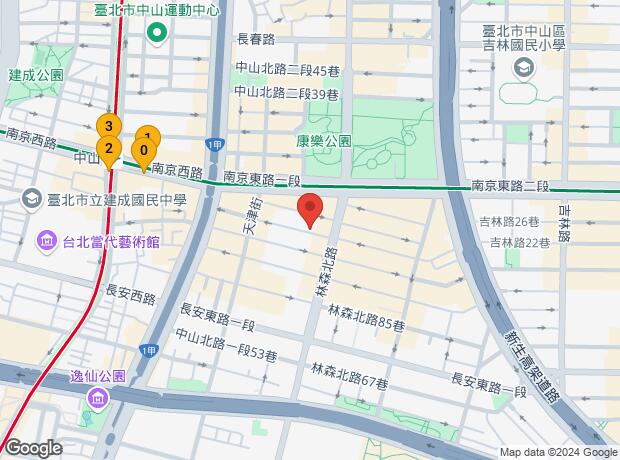Viewport: 620px width, 460px height.
Task: Select the orange marker numbered 0
Action: (144, 153)
